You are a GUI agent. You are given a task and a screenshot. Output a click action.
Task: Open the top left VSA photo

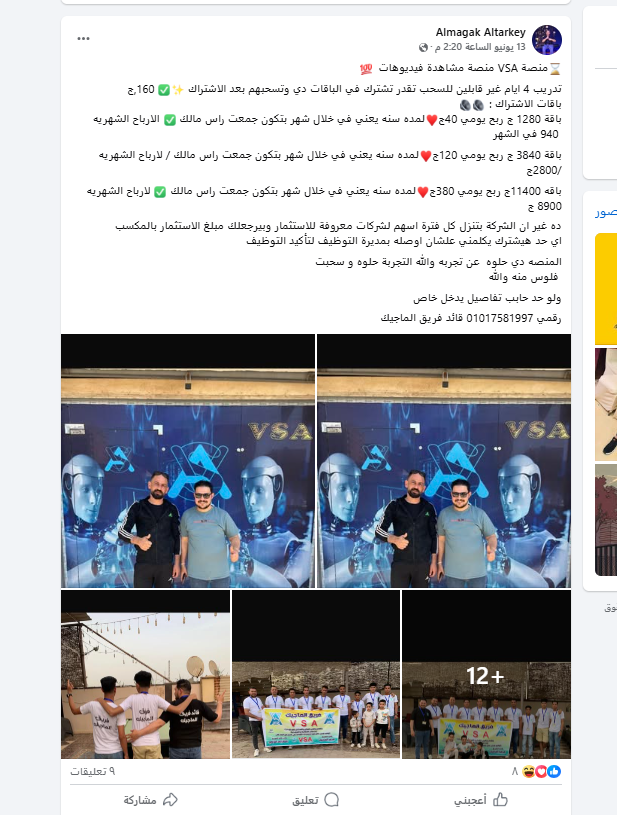point(188,461)
